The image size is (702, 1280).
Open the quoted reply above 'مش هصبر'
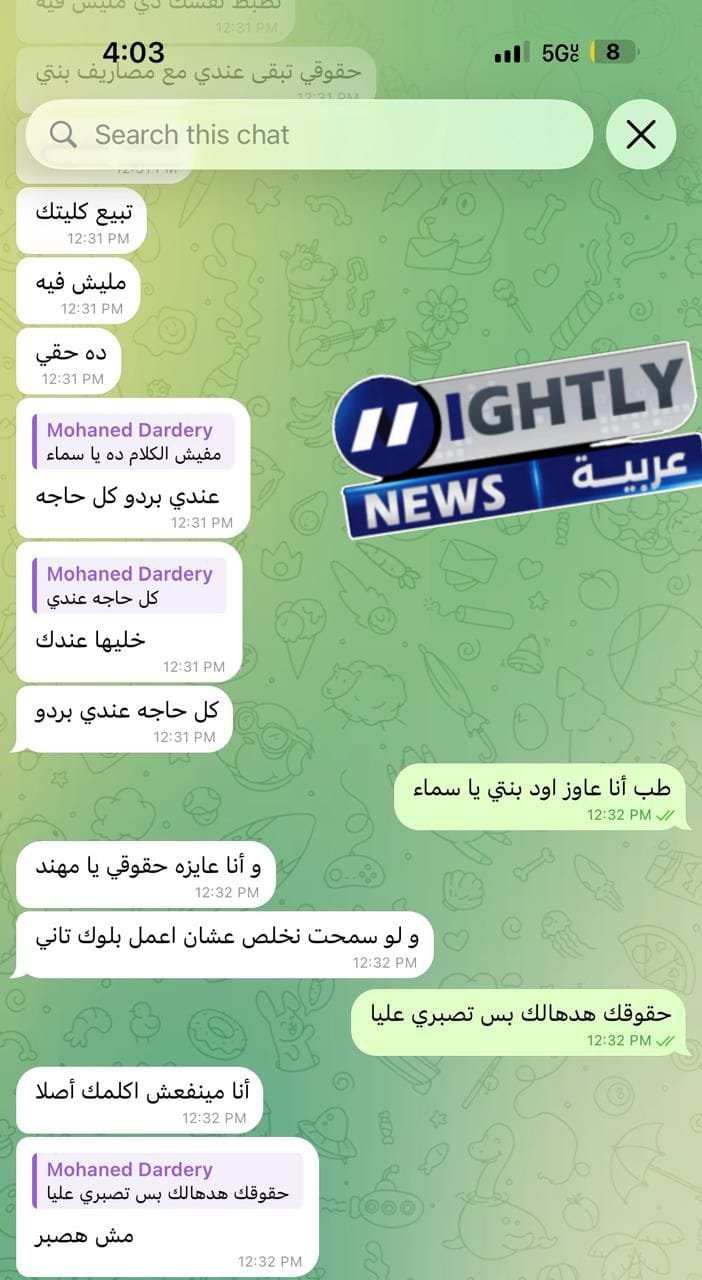coord(167,1181)
